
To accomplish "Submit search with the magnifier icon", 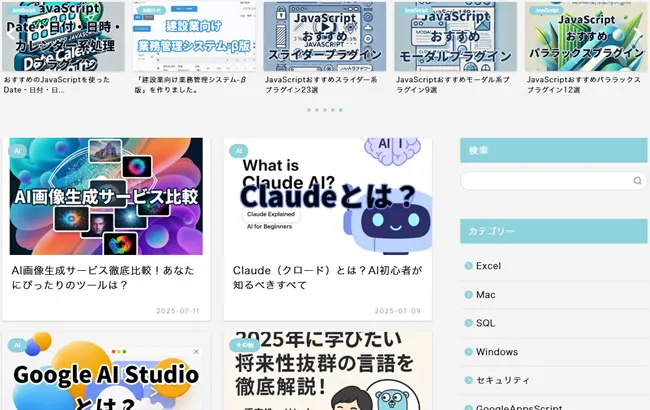I will click(x=637, y=181).
